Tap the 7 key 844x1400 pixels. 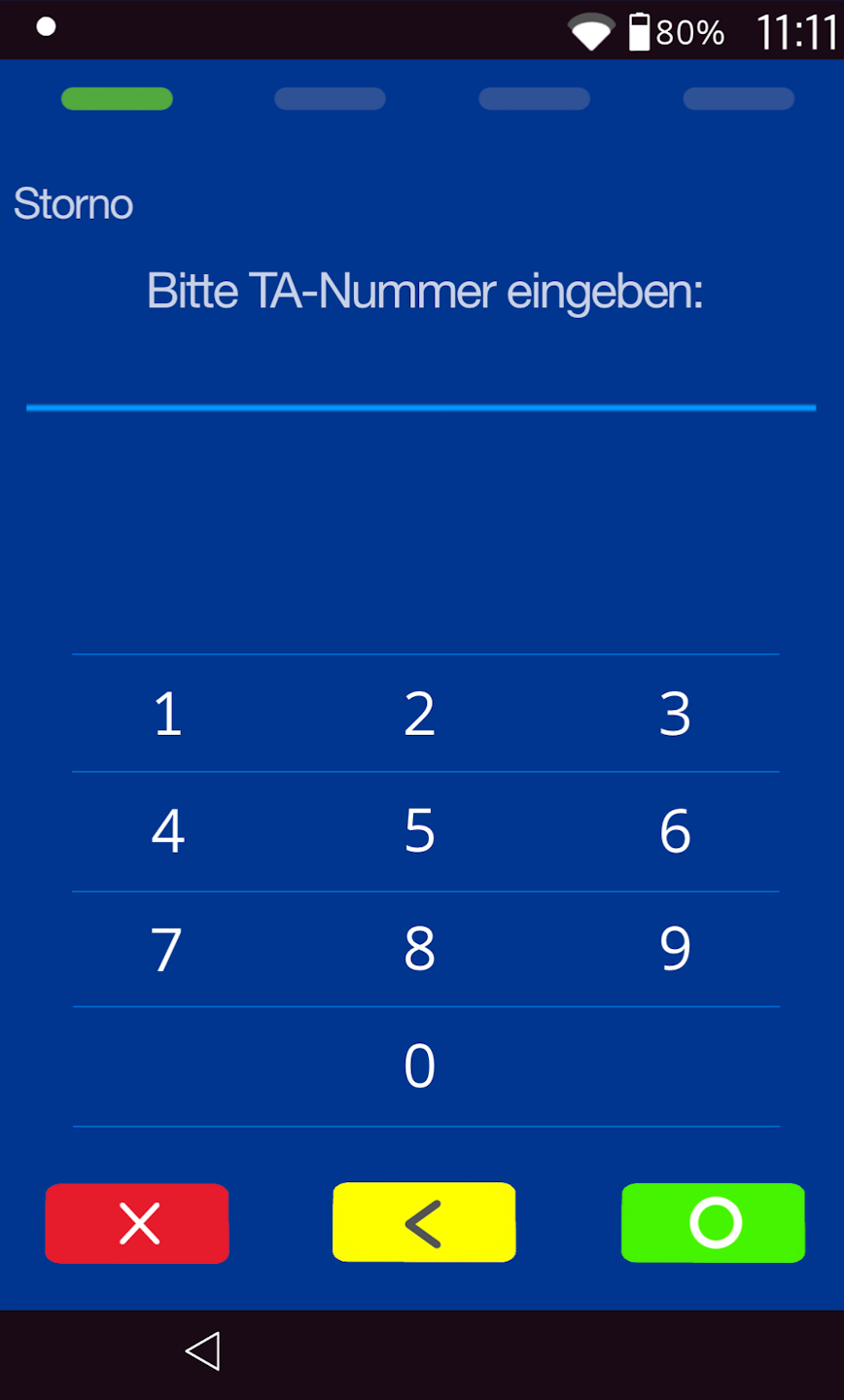[x=168, y=949]
